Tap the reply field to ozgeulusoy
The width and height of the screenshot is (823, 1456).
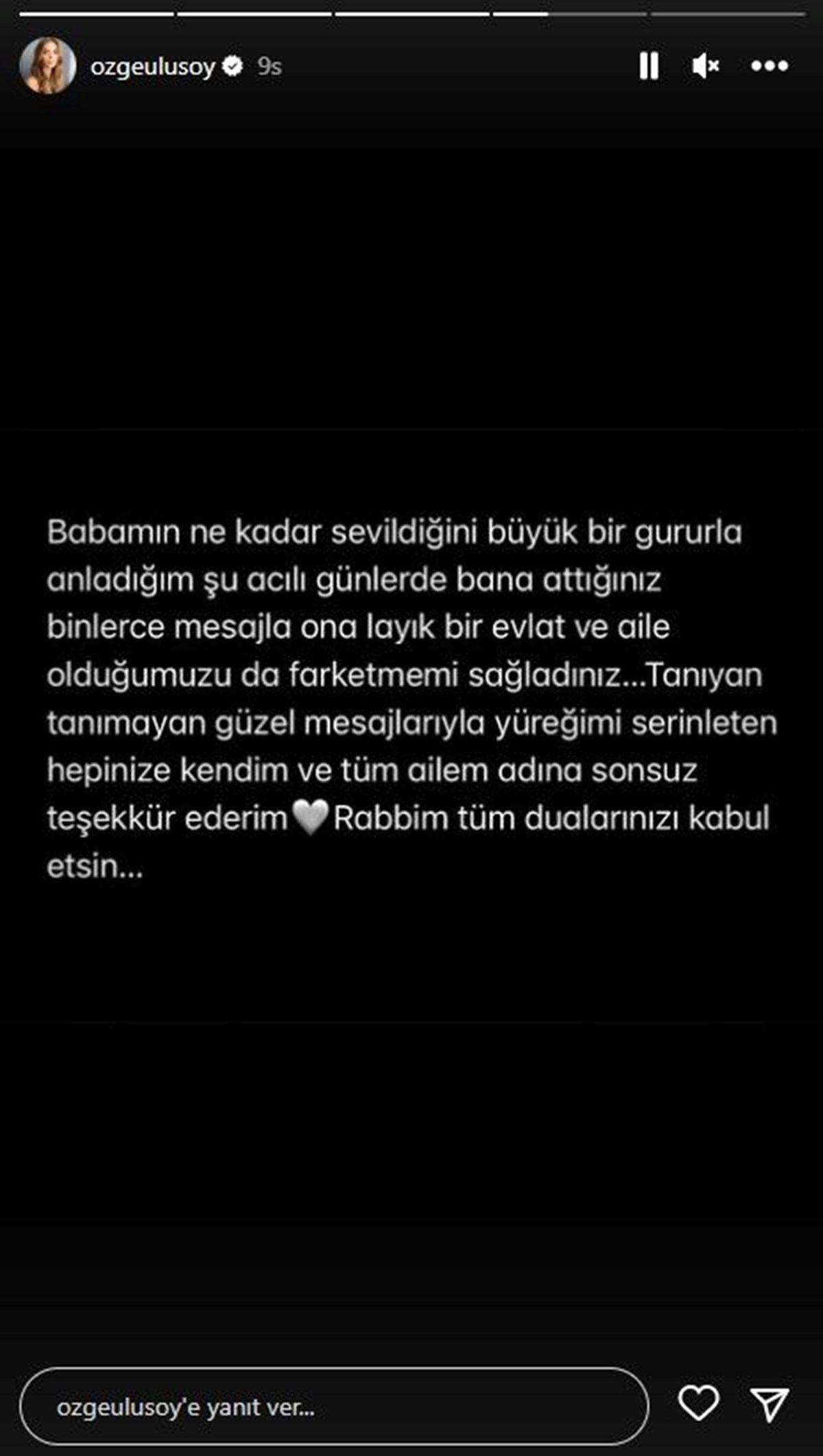tap(333, 1407)
